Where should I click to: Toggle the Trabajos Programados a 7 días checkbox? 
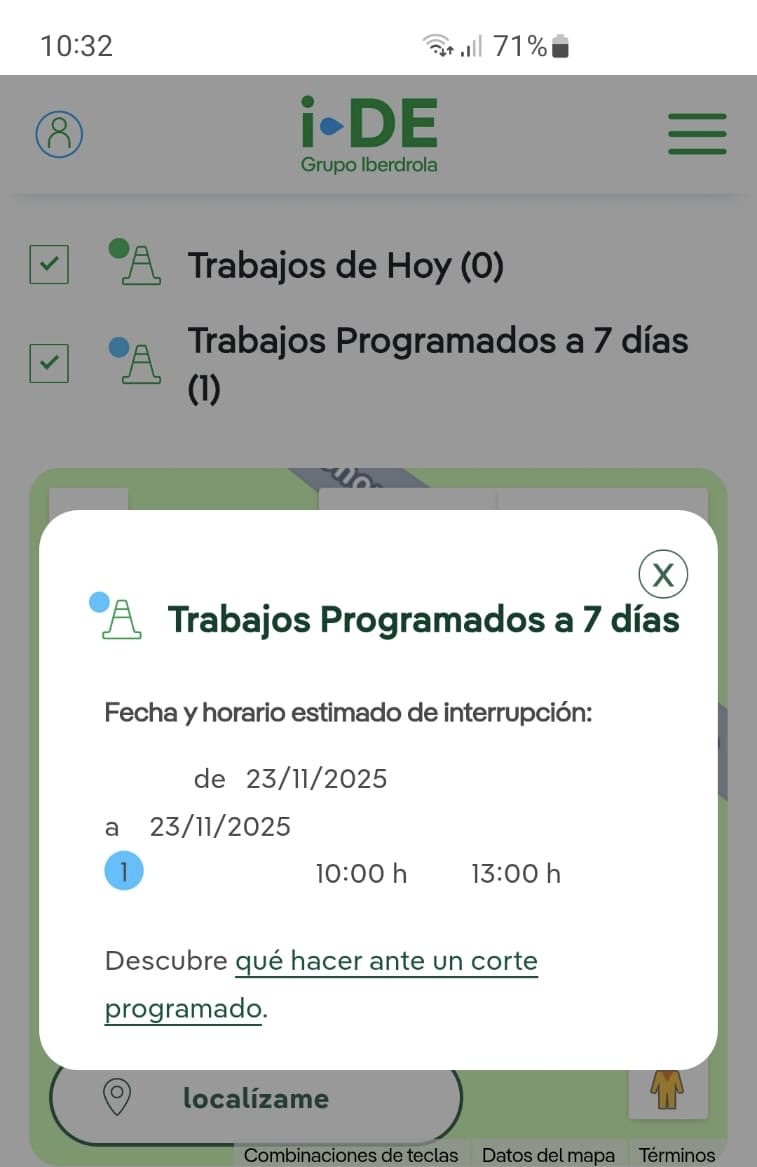click(x=49, y=363)
